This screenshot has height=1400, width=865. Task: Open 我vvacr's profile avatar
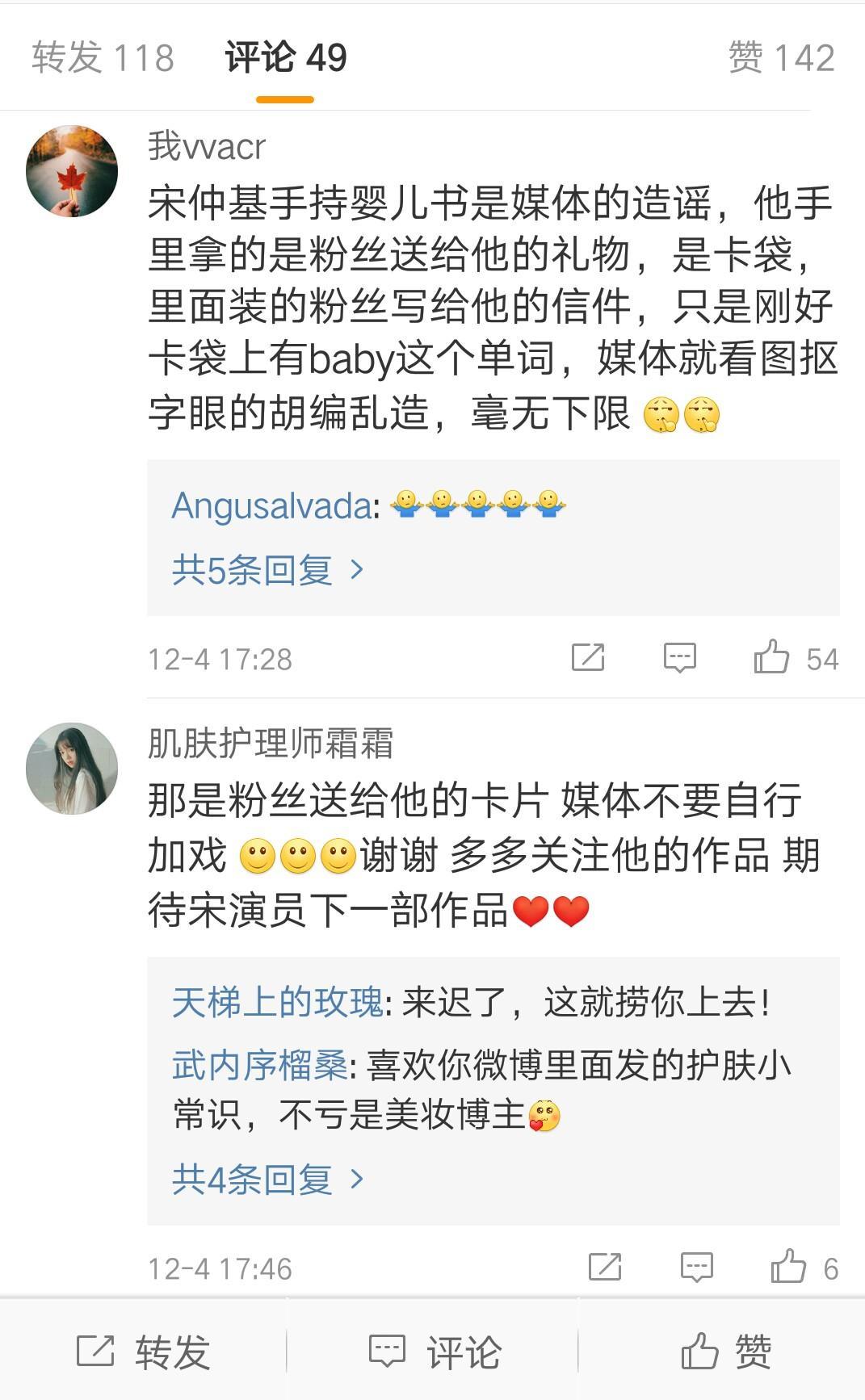(x=72, y=171)
